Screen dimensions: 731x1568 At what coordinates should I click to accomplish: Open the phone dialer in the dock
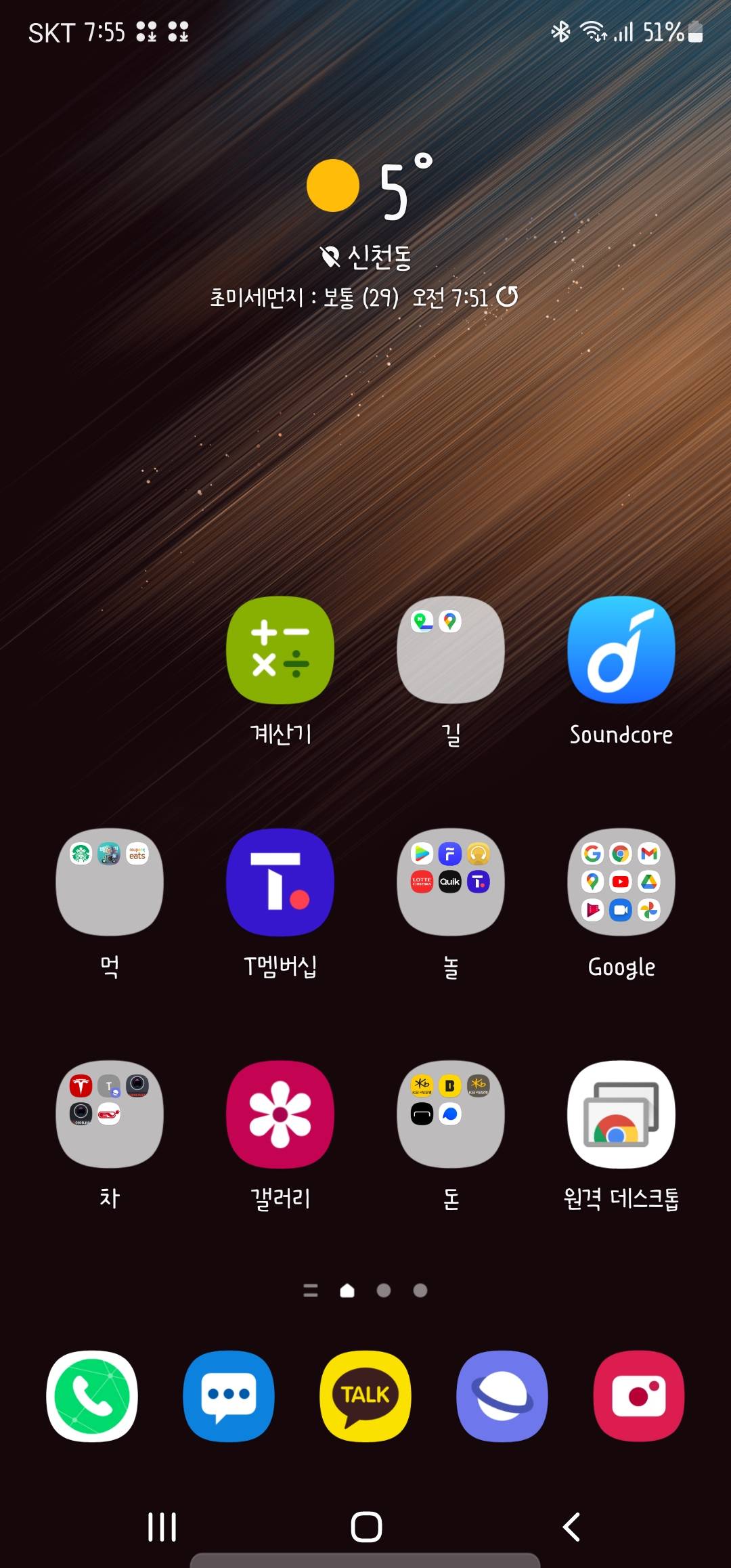(92, 1396)
